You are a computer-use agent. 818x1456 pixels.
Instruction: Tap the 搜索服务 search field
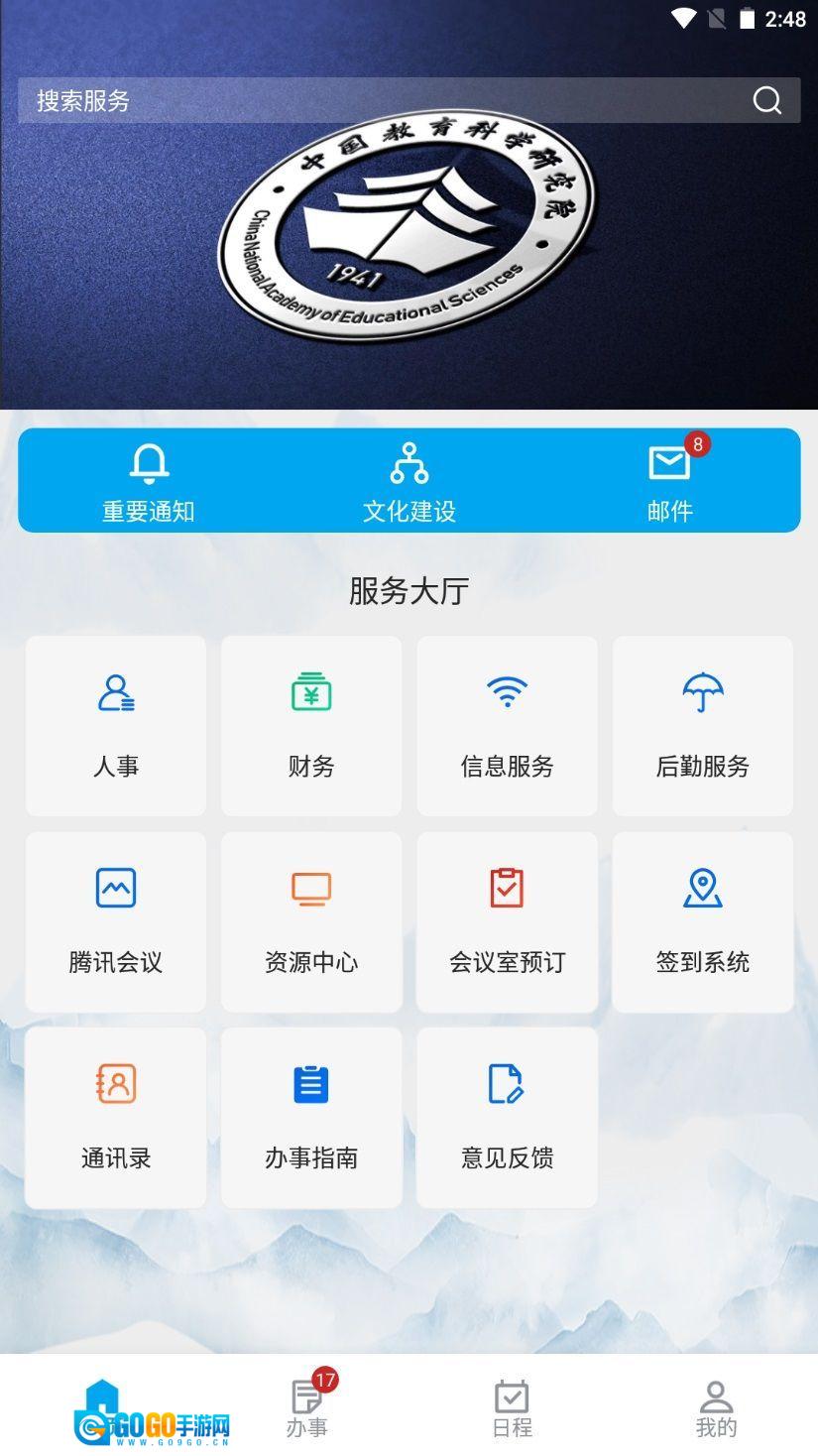pos(377,100)
